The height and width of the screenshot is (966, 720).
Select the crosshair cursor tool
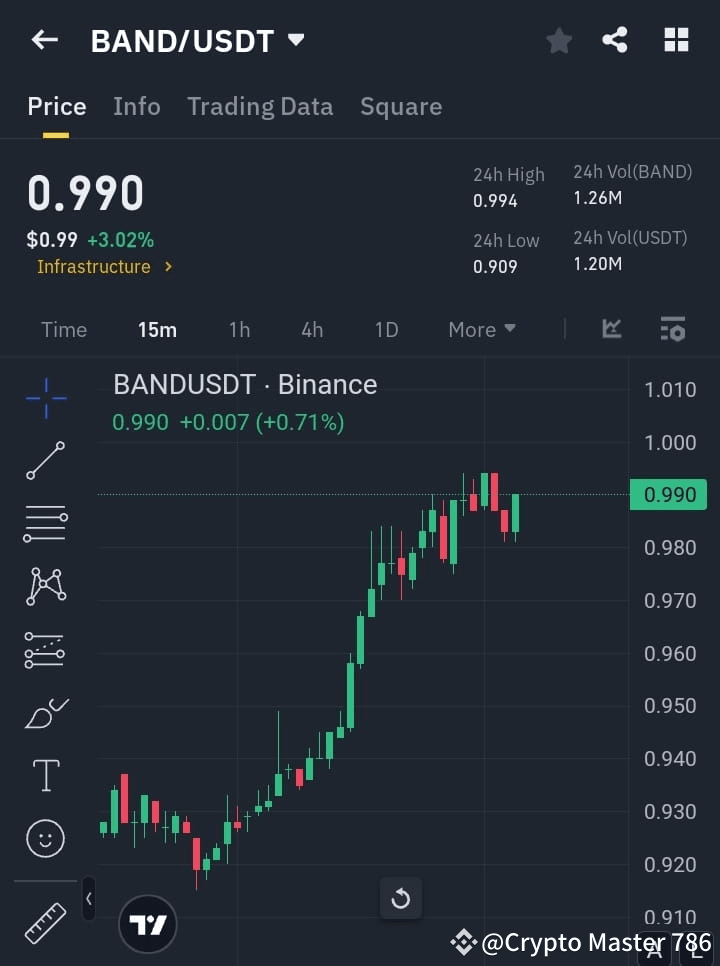tap(45, 398)
